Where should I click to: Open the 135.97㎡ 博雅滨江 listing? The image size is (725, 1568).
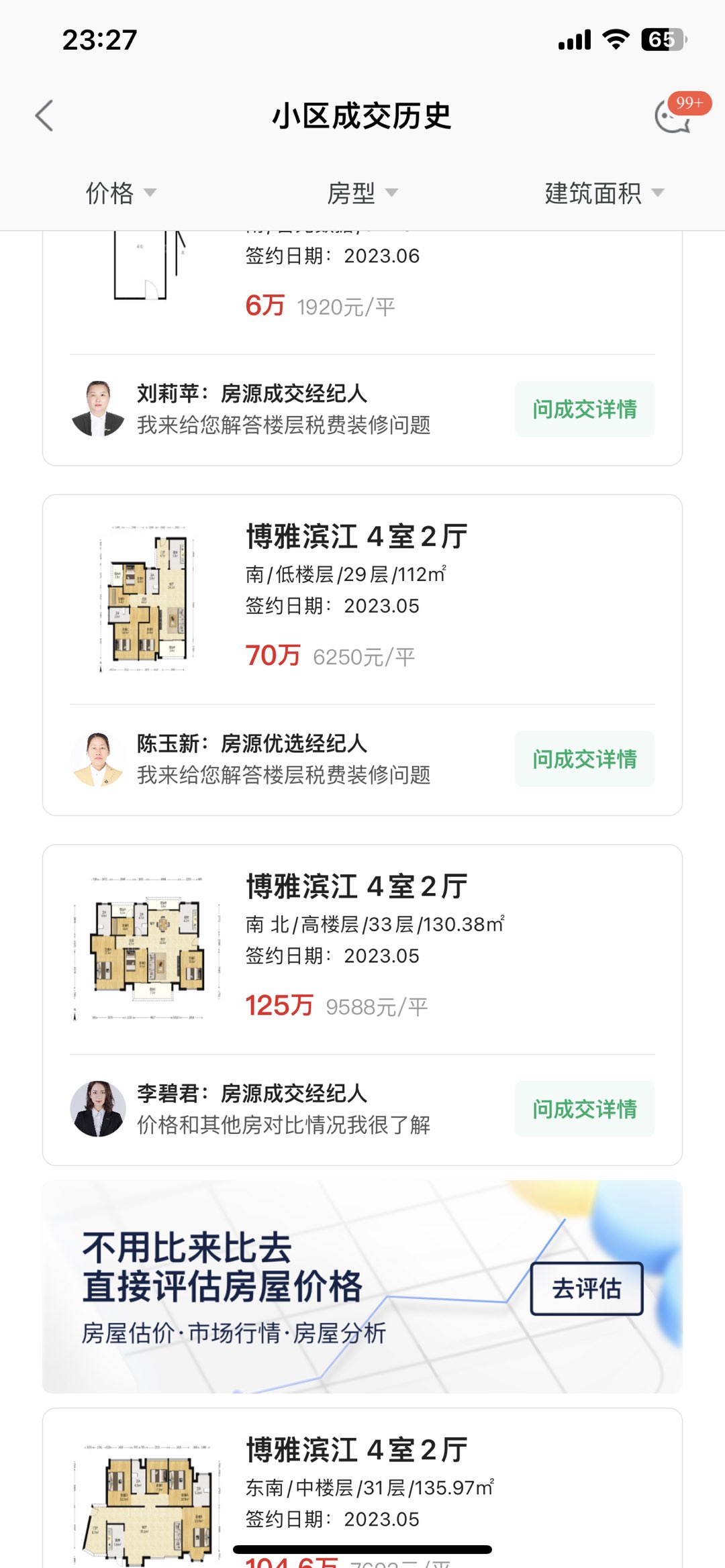tap(356, 1489)
